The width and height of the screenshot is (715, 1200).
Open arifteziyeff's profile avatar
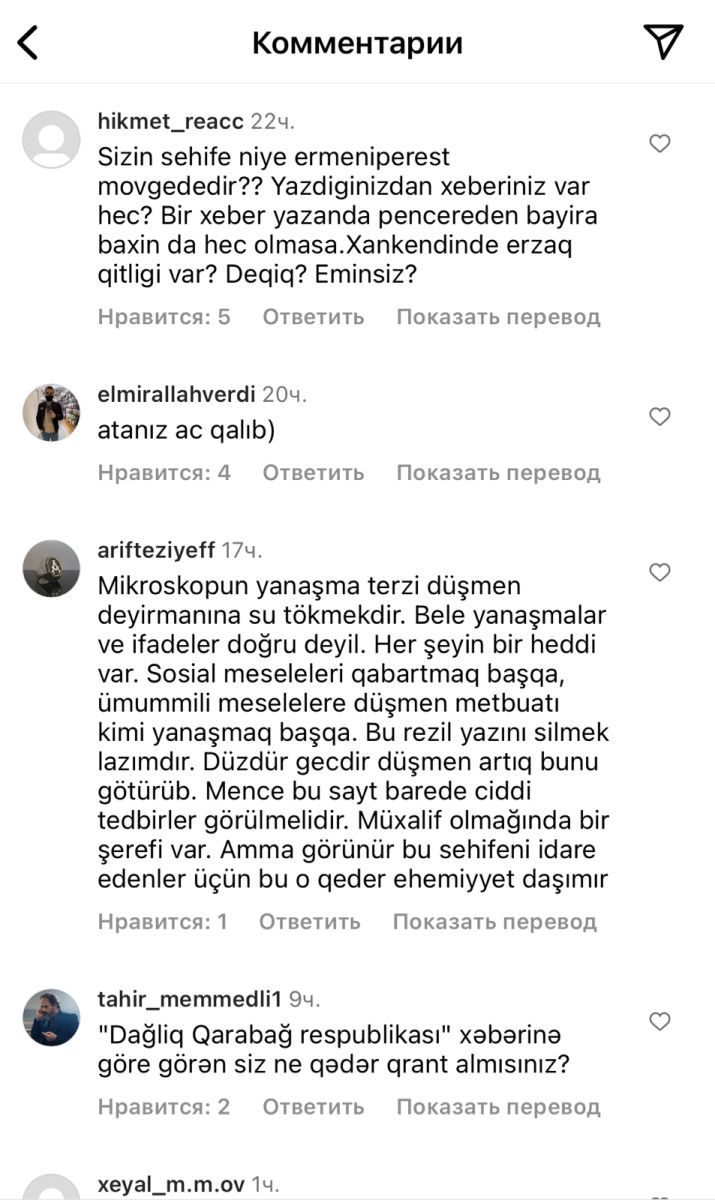coord(51,568)
